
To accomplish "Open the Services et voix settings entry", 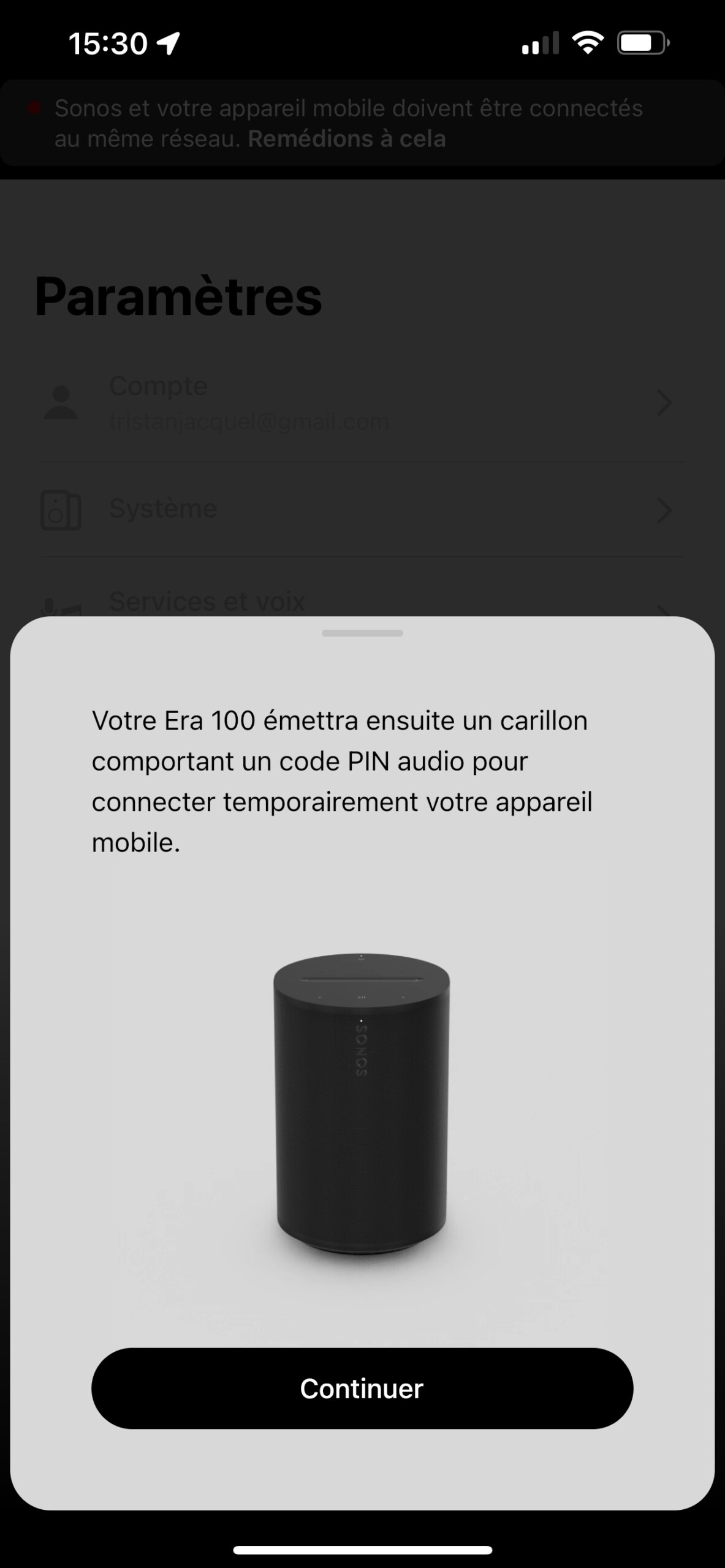I will [x=208, y=602].
